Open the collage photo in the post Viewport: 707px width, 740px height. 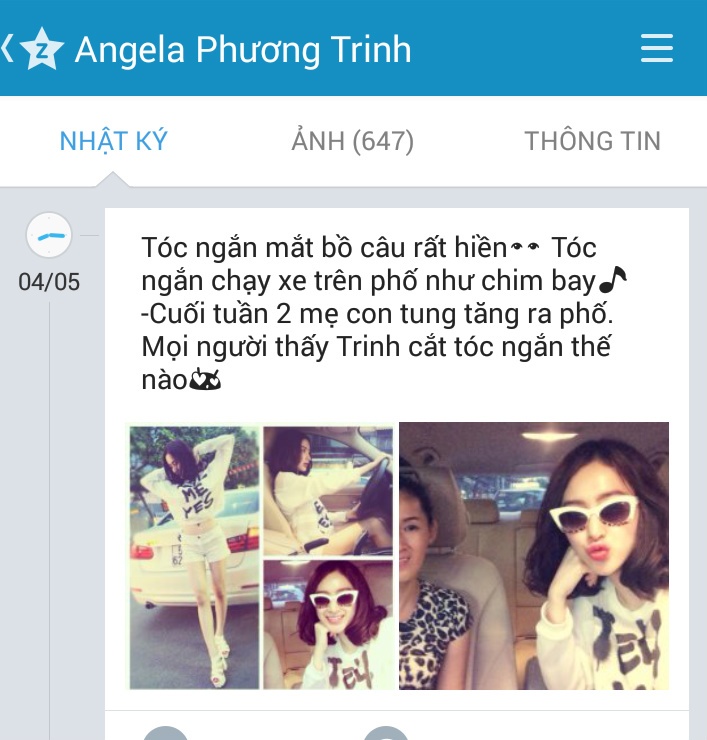[258, 556]
